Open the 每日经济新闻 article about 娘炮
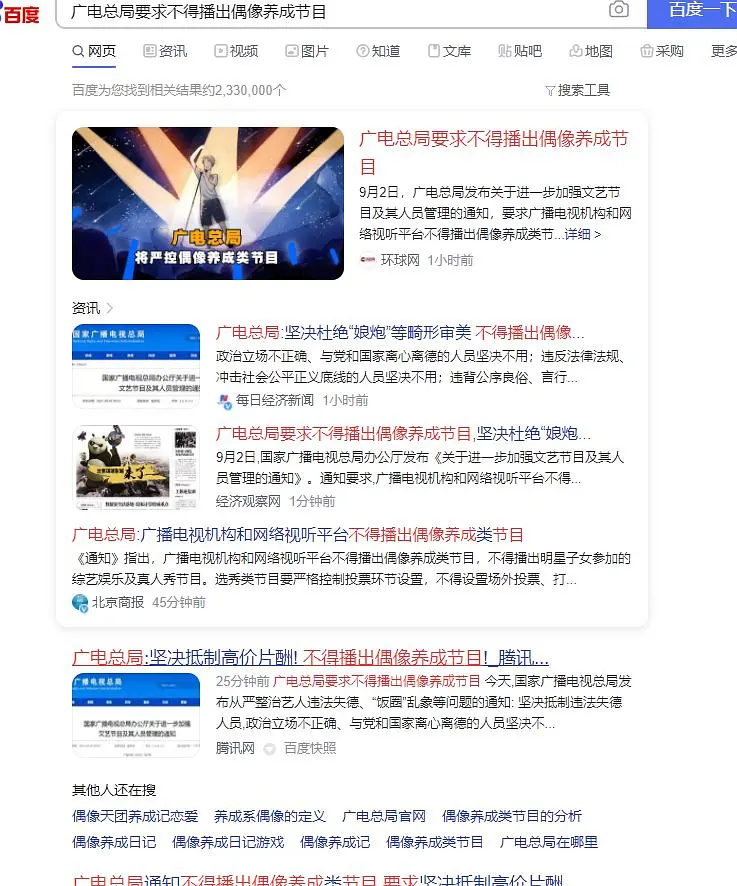 point(400,333)
